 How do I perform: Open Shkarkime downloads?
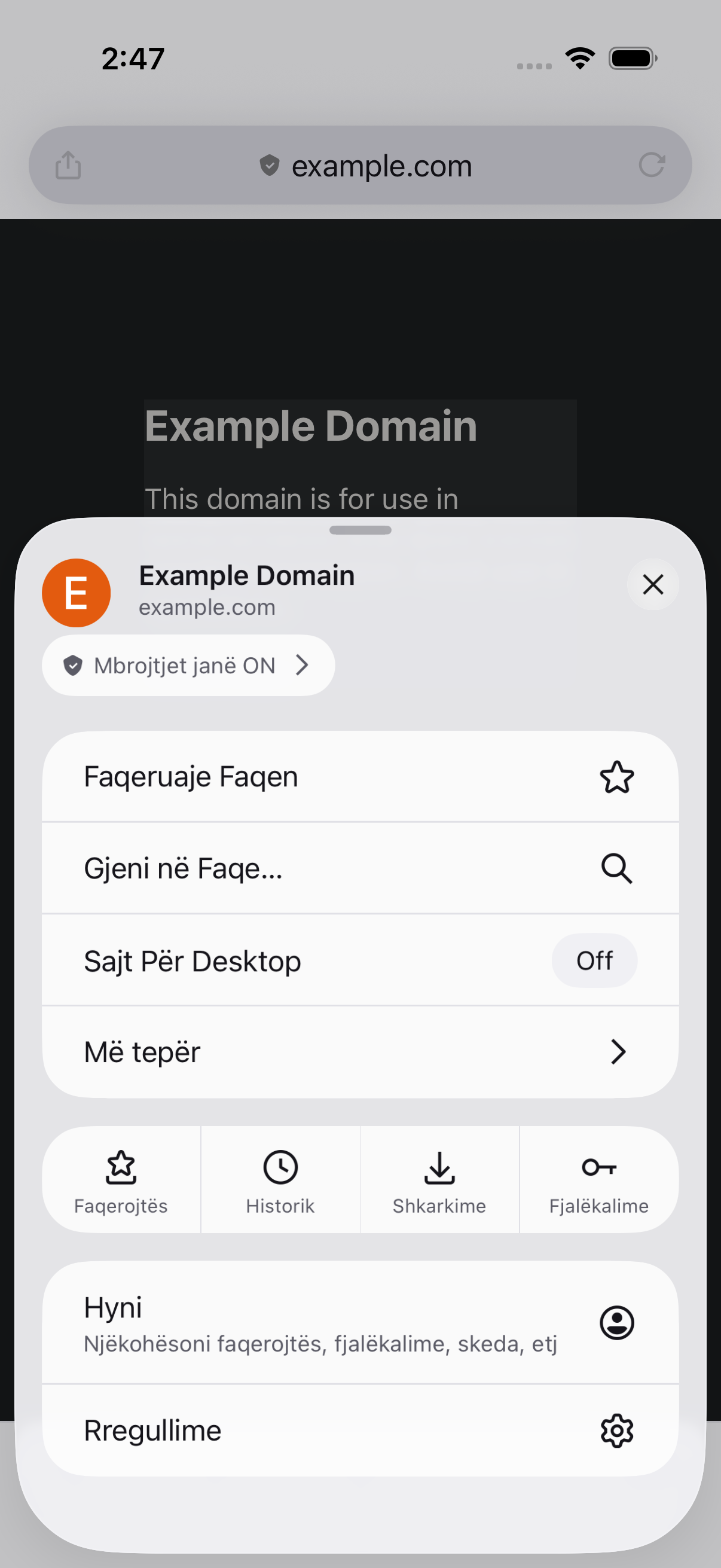[439, 1180]
